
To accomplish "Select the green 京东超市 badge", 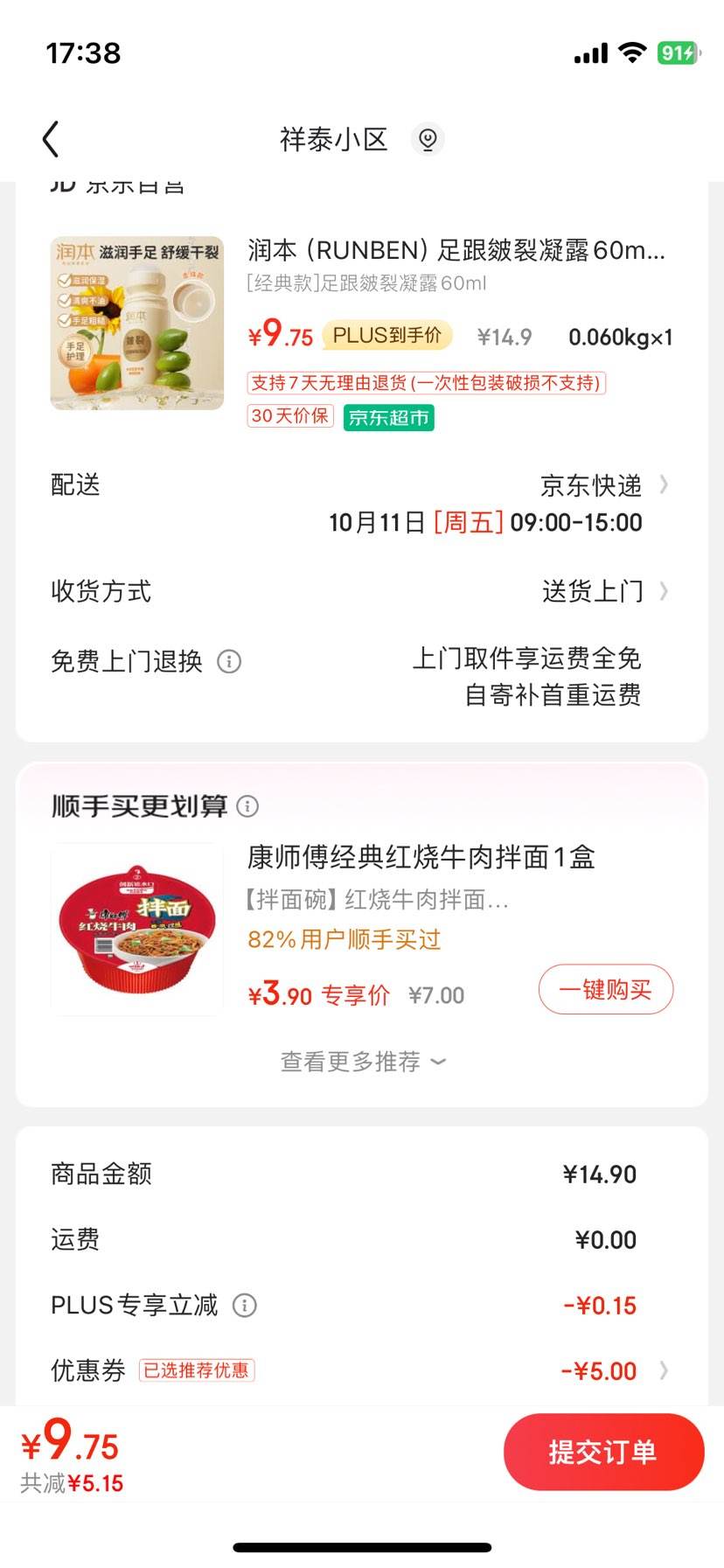I will (388, 418).
